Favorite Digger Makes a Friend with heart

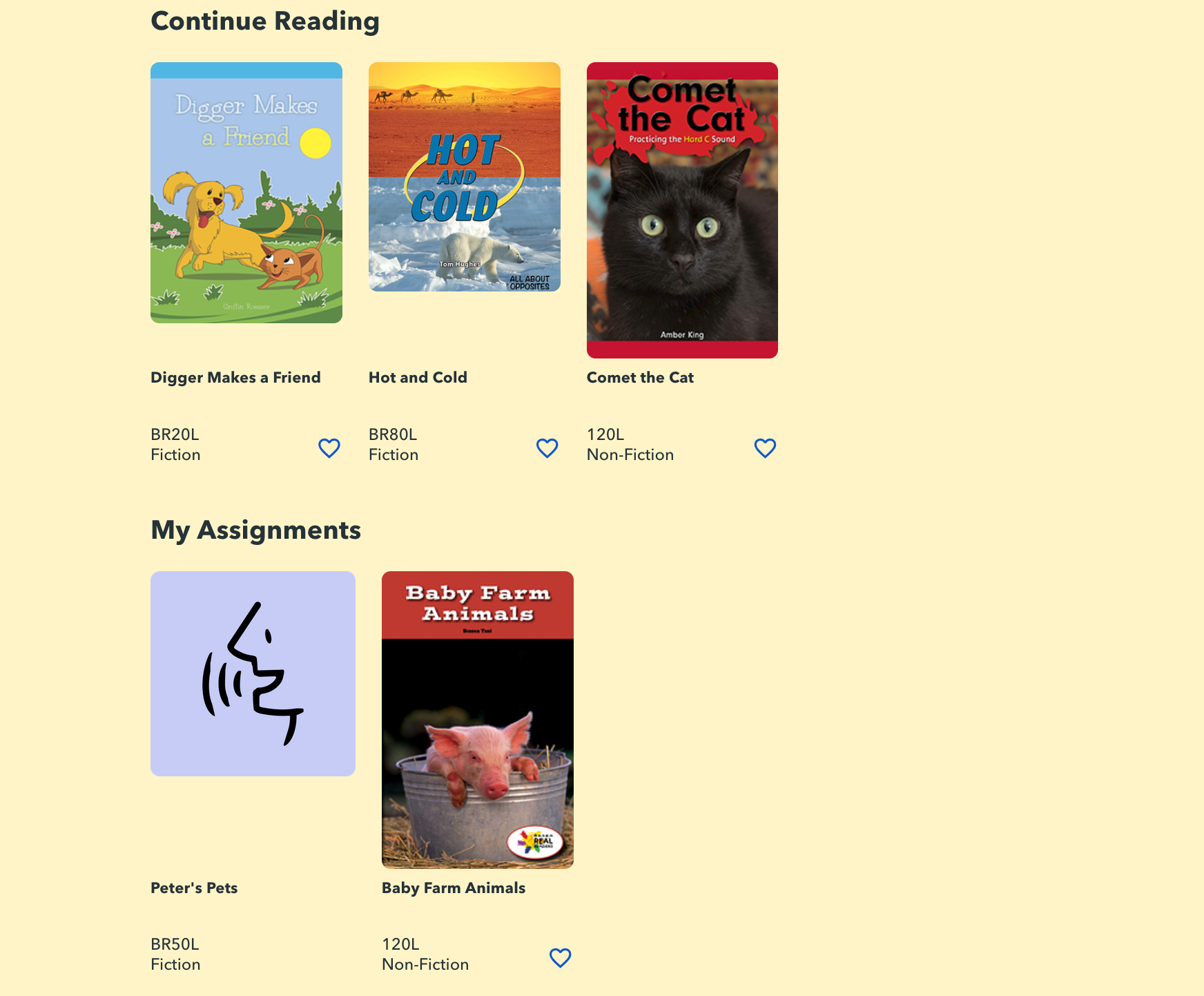pyautogui.click(x=329, y=448)
